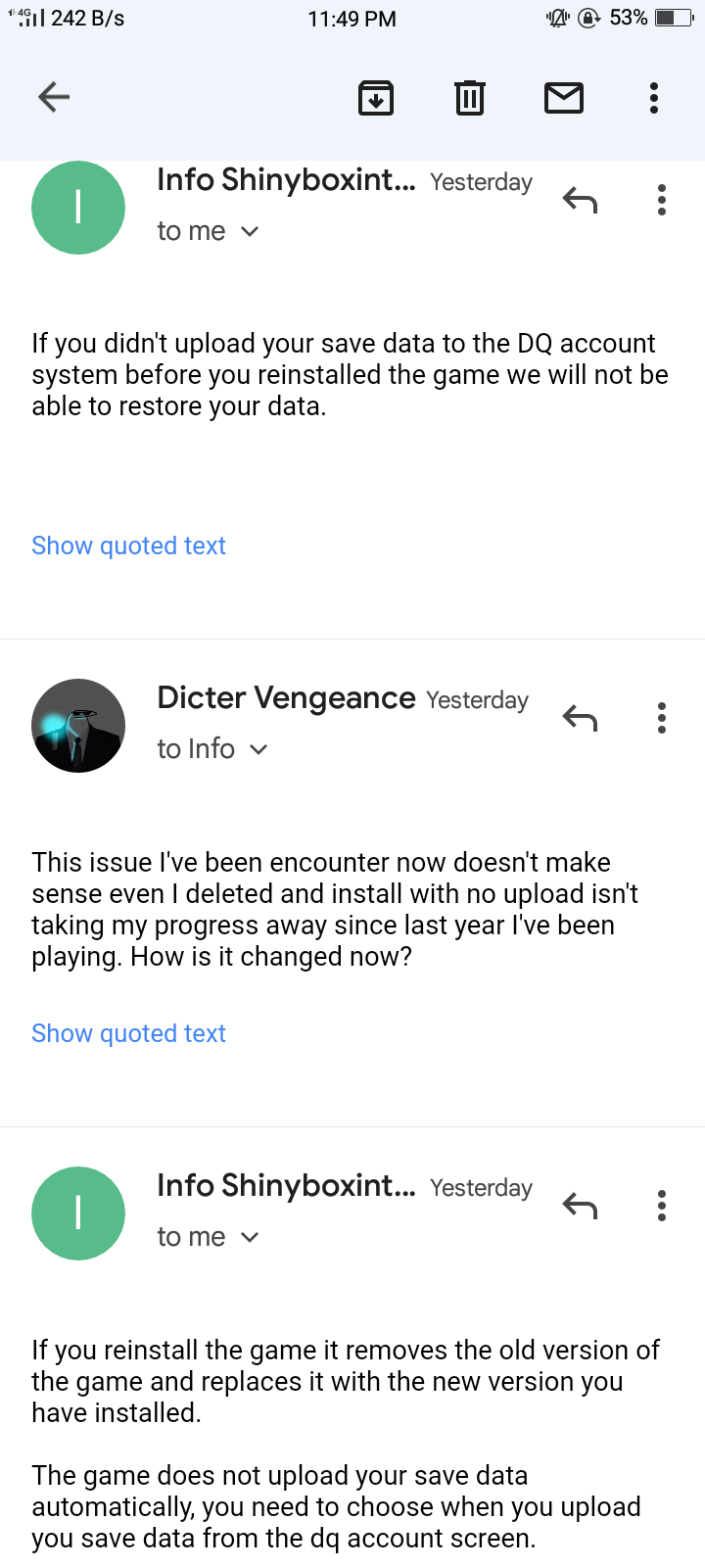This screenshot has width=705, height=1568.
Task: Expand recipient details of last Info Shinyboxint message
Action: tap(208, 1237)
